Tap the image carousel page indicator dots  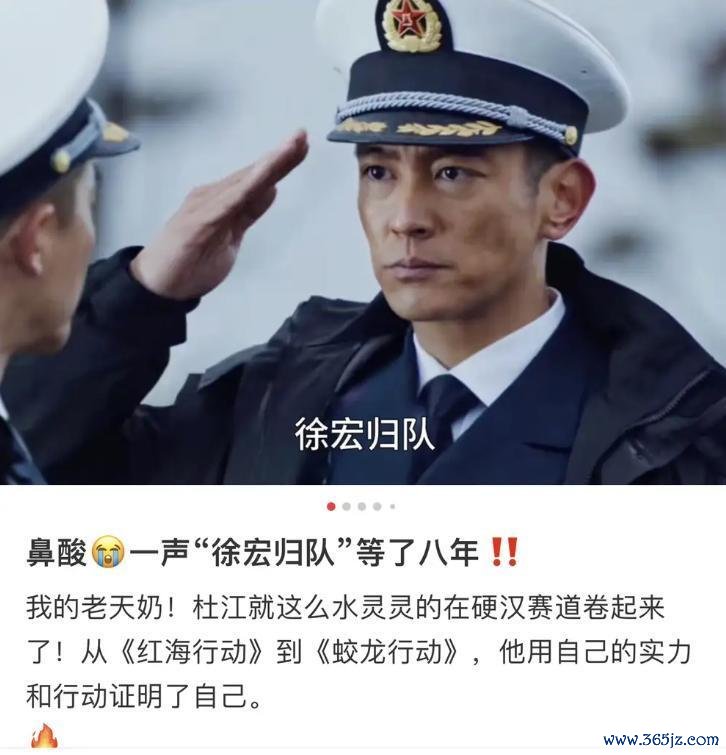[x=362, y=507]
